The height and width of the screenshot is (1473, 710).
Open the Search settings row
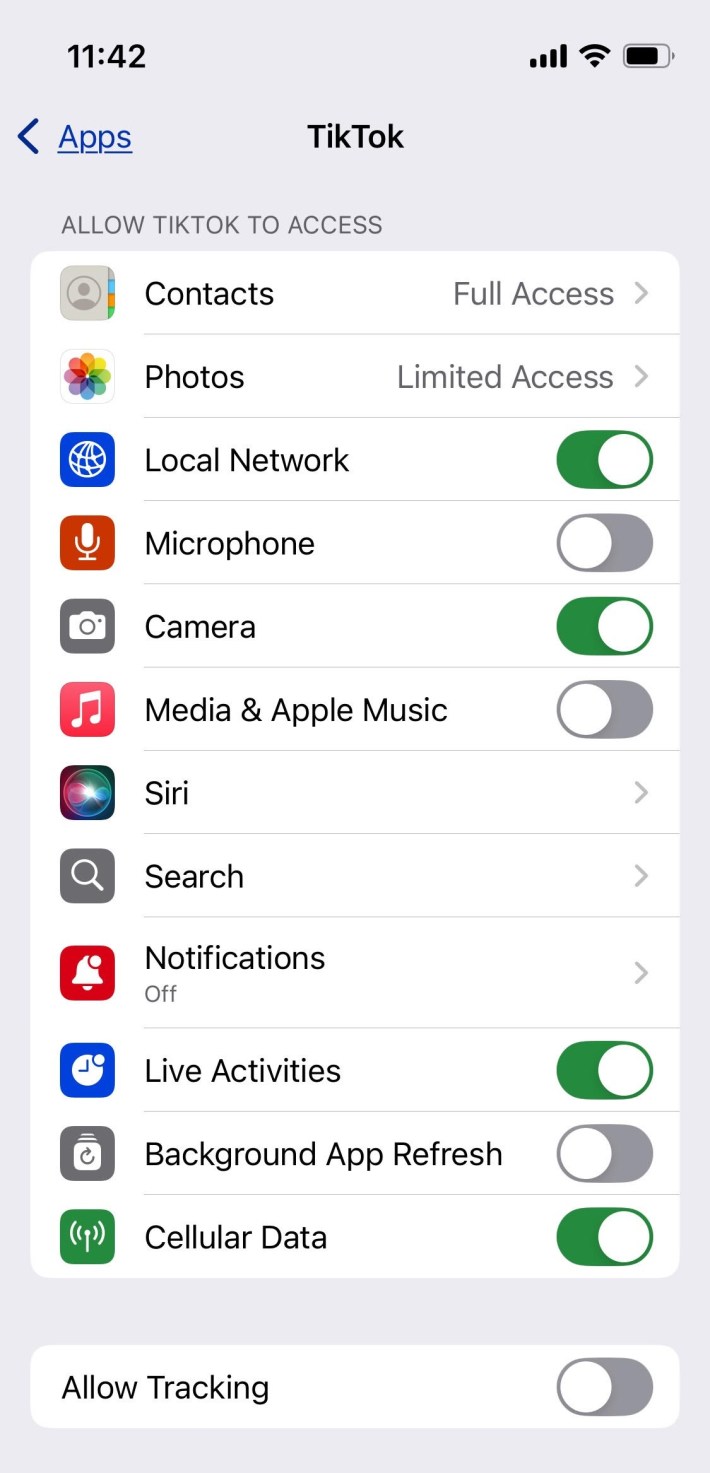355,876
